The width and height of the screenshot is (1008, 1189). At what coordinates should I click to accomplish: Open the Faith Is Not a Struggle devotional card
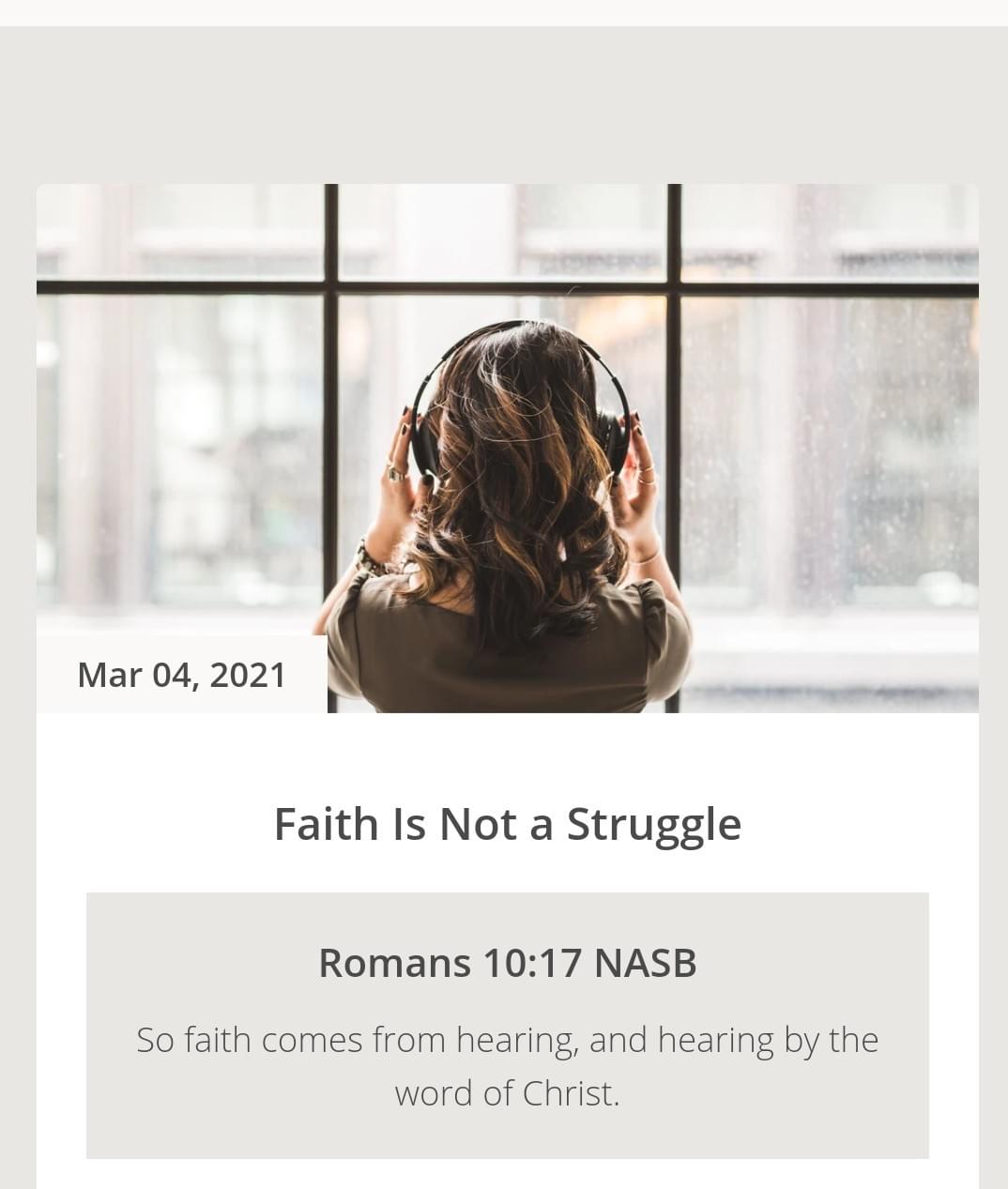click(x=507, y=824)
